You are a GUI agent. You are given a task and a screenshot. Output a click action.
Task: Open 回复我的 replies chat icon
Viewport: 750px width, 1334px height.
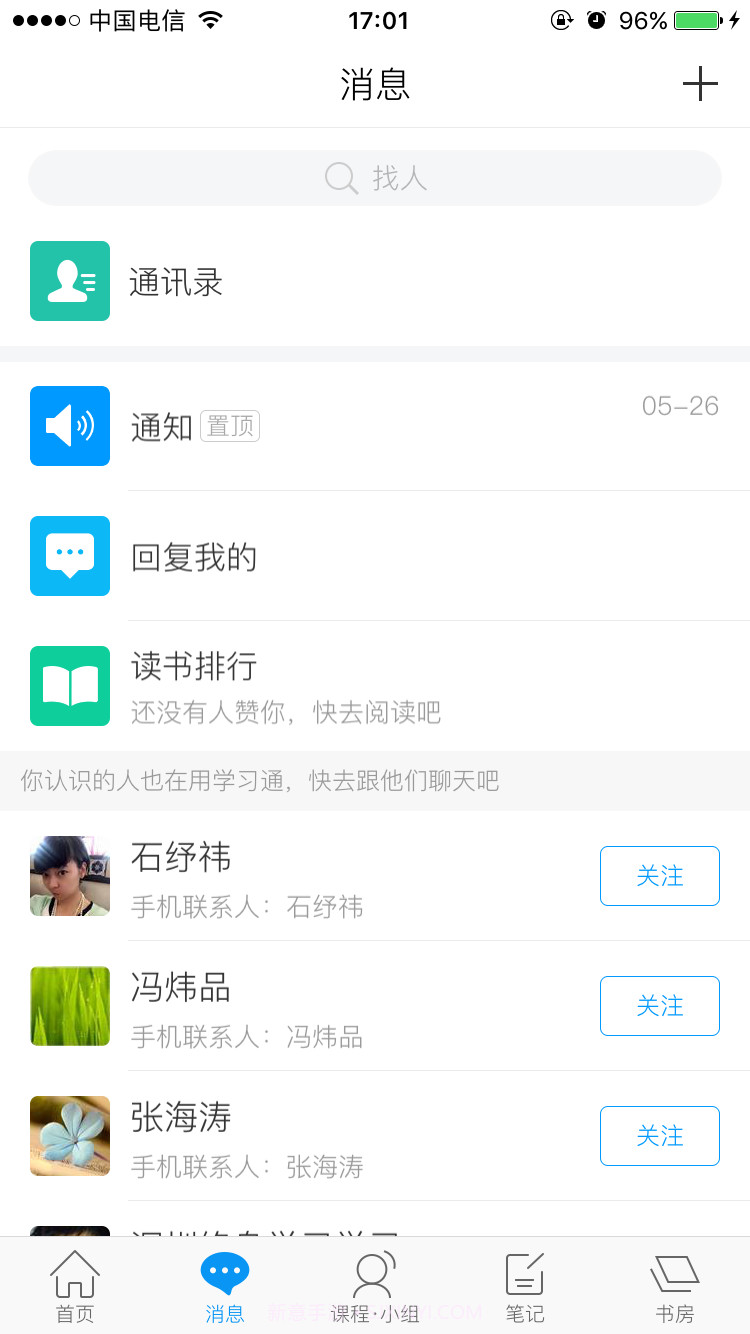[70, 556]
